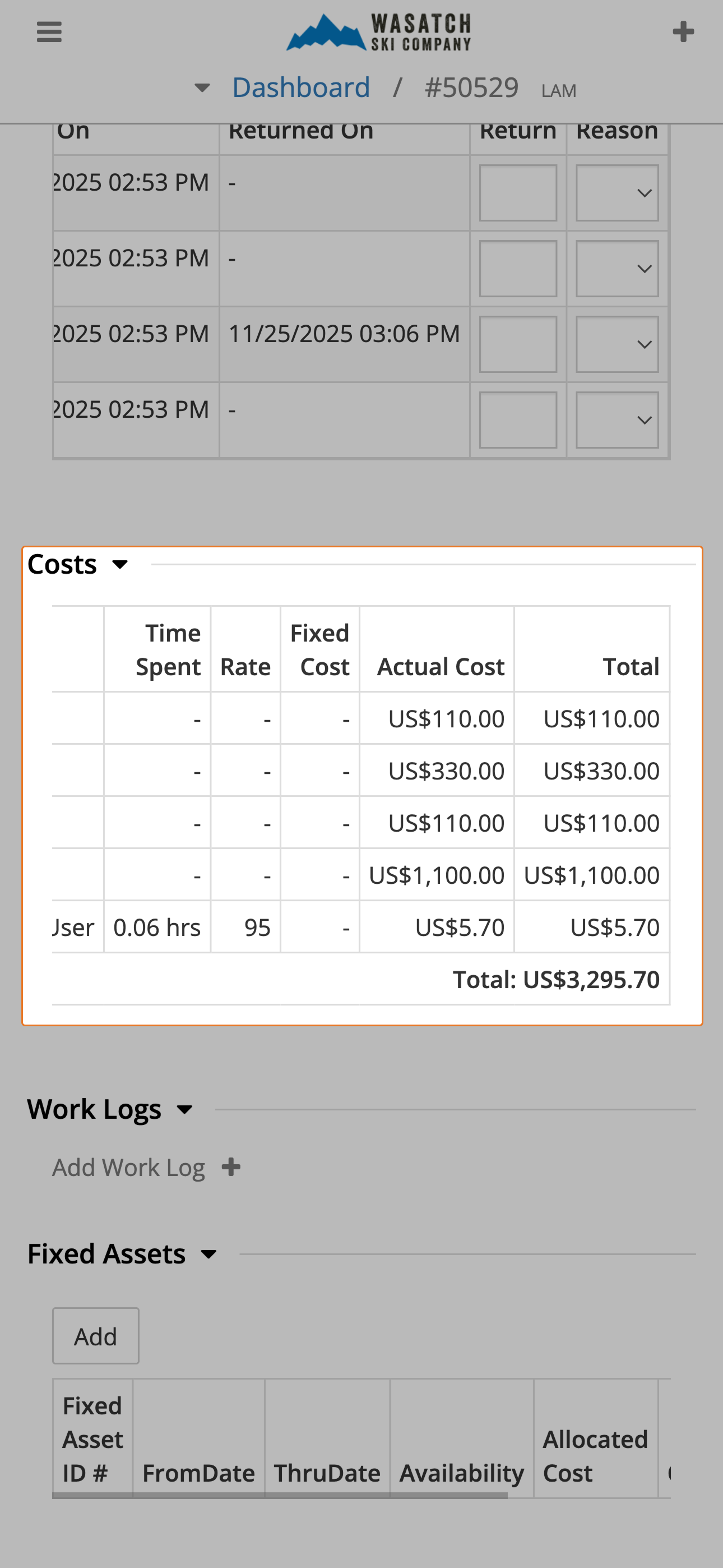Collapse the Fixed Assets section

tap(207, 1255)
